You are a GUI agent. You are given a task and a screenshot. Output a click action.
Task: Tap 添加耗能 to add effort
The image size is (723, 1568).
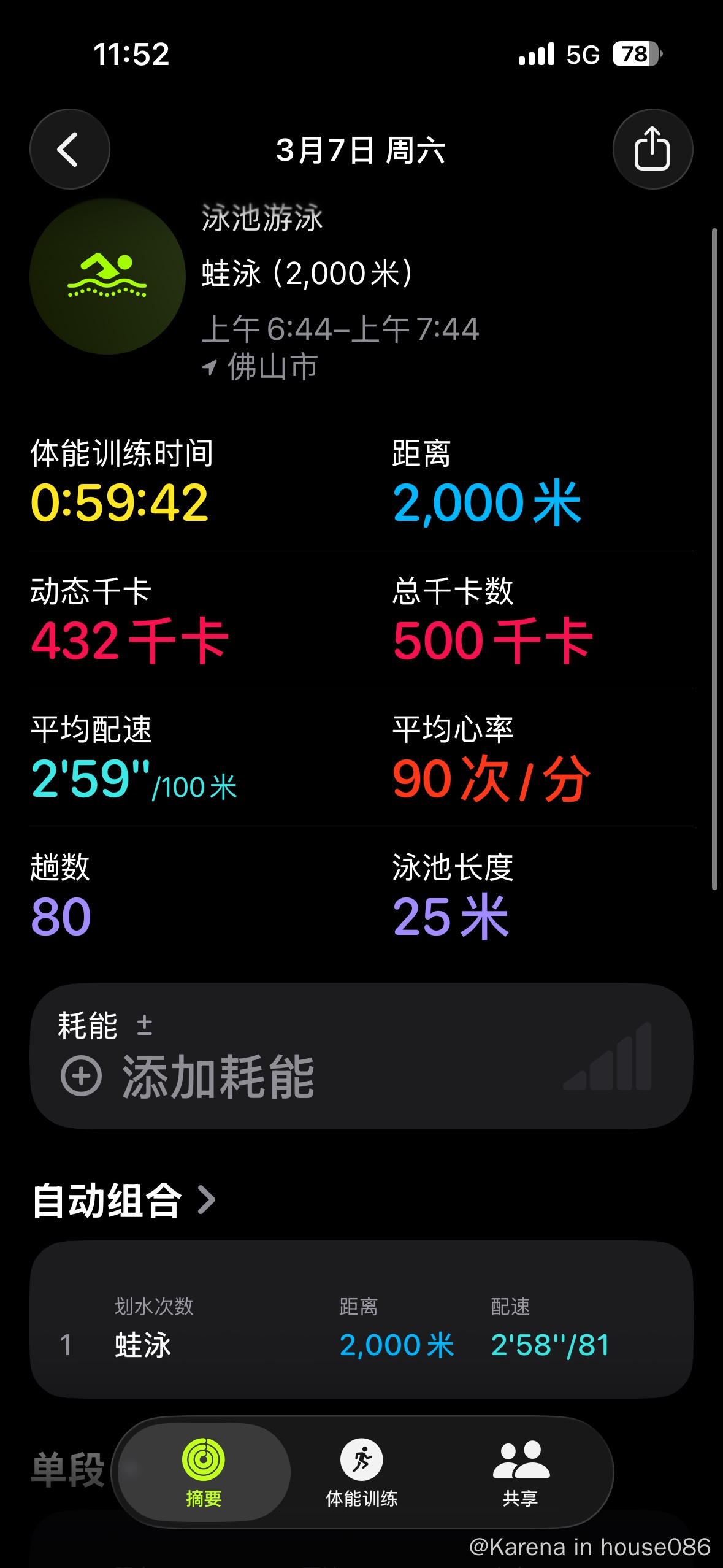tap(218, 1076)
